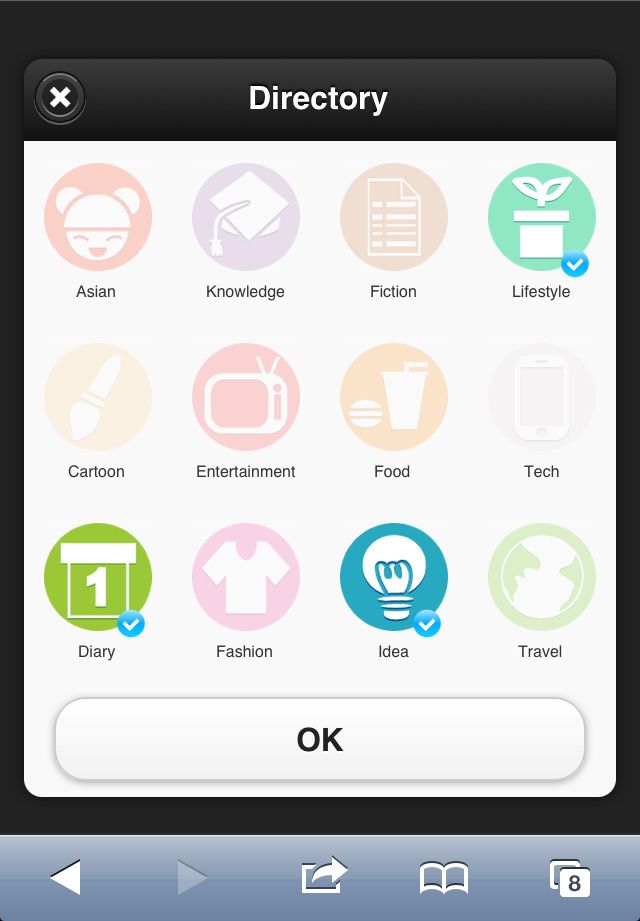This screenshot has height=921, width=640.
Task: Uncheck the Diary category
Action: (97, 578)
